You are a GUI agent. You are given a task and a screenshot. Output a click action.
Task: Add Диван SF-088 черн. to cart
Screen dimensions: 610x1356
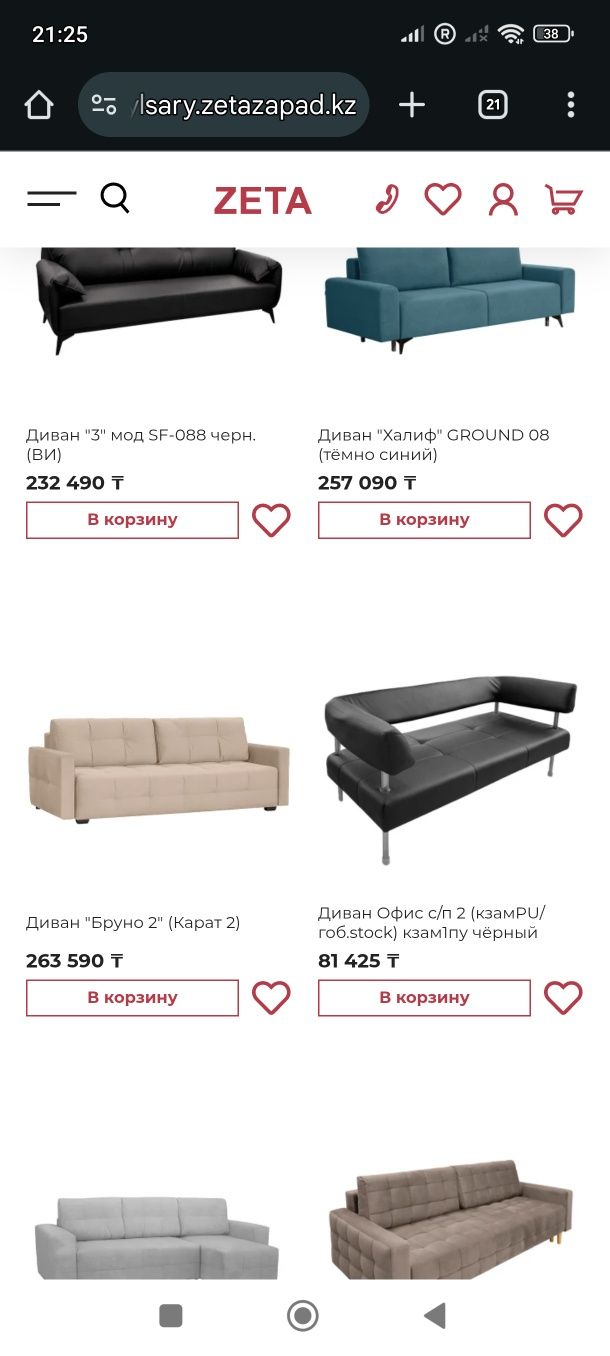point(132,520)
